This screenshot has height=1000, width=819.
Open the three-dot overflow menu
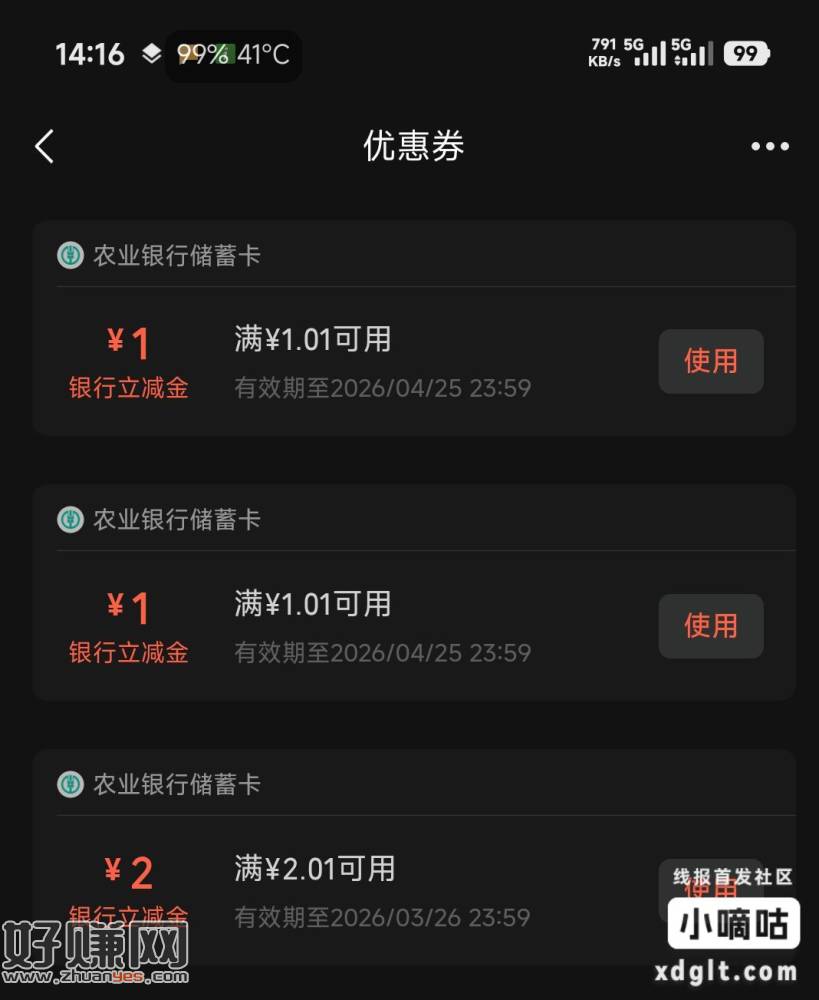[x=769, y=147]
